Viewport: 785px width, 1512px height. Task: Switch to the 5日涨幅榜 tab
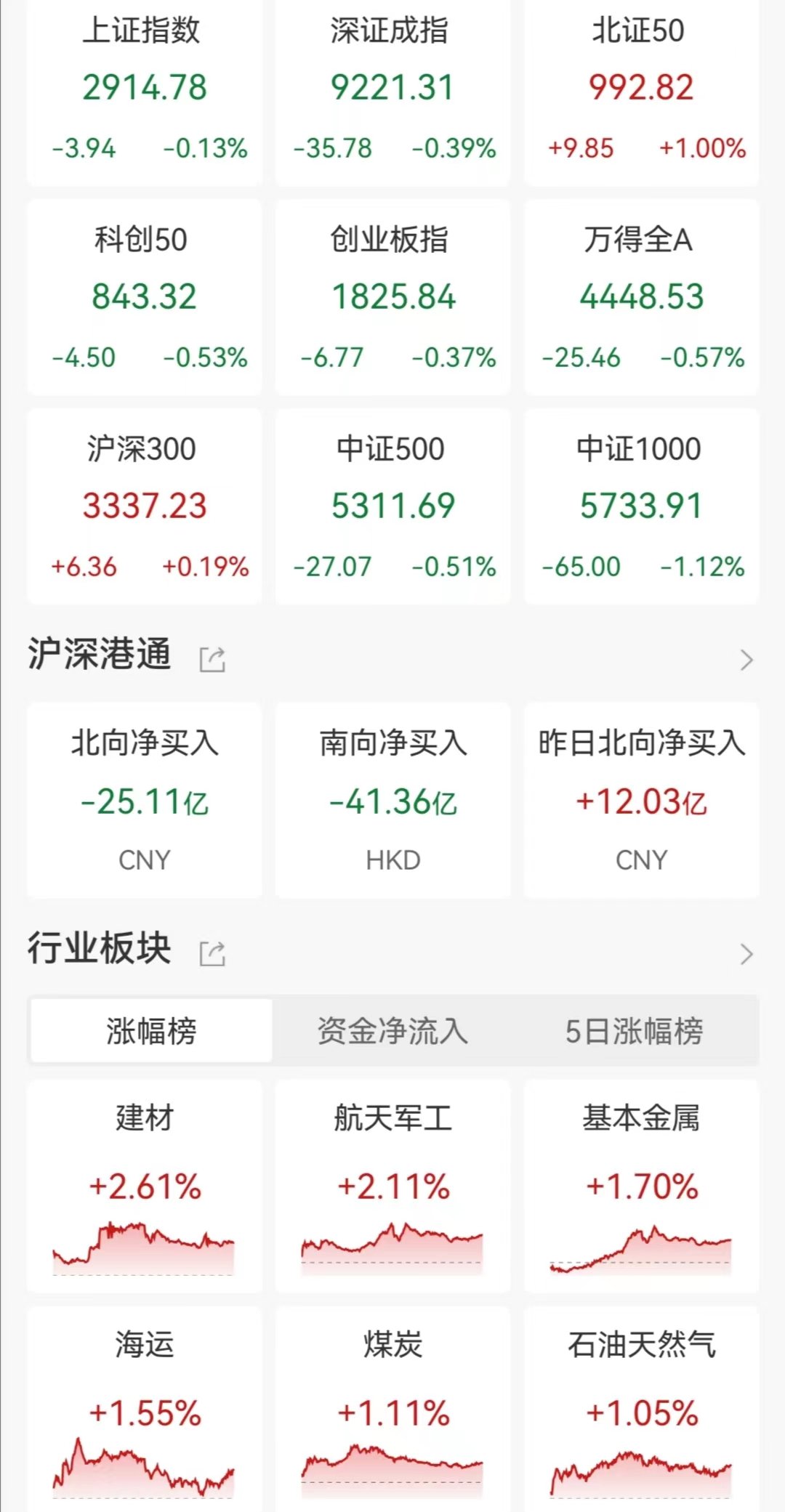coord(634,1030)
